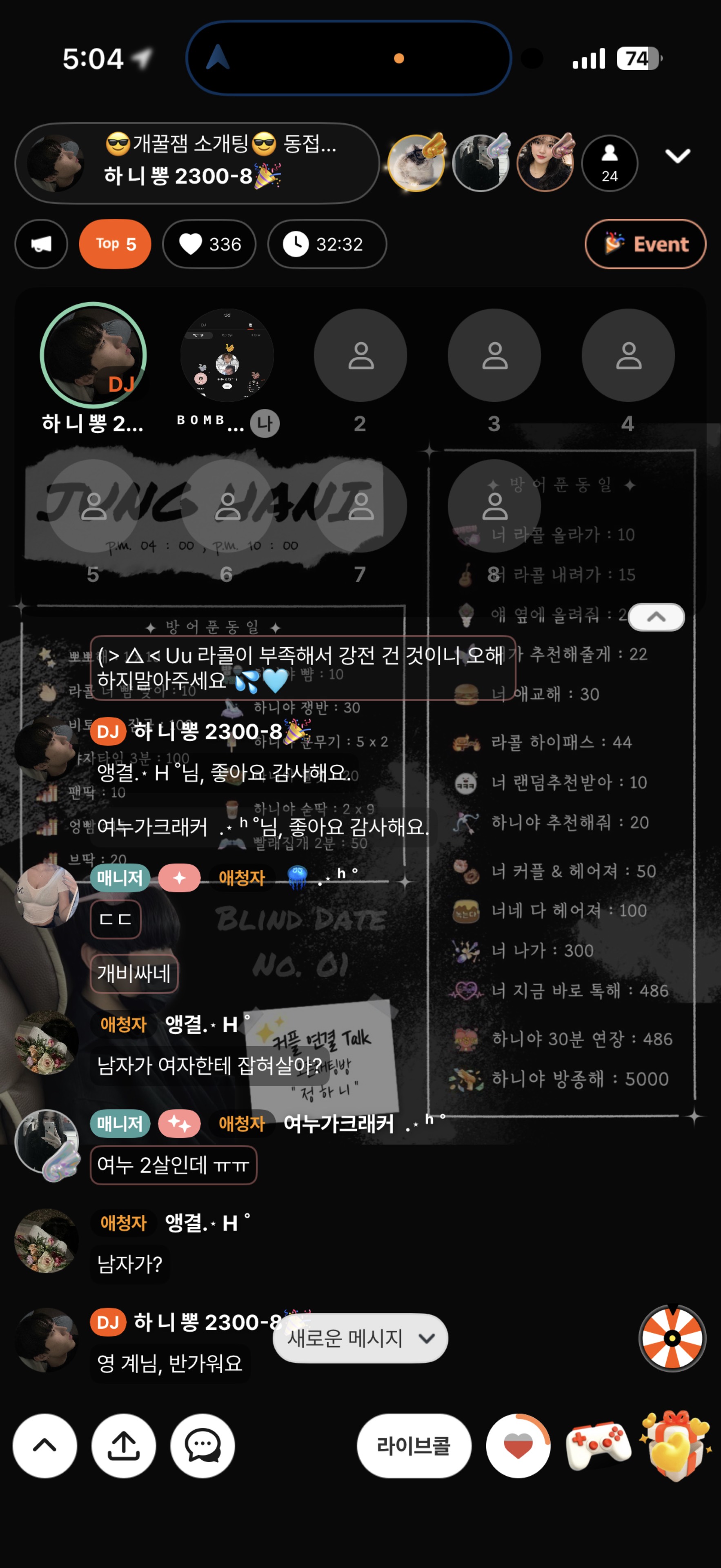The height and width of the screenshot is (1568, 721).
Task: Expand the top-right down chevron
Action: [677, 156]
